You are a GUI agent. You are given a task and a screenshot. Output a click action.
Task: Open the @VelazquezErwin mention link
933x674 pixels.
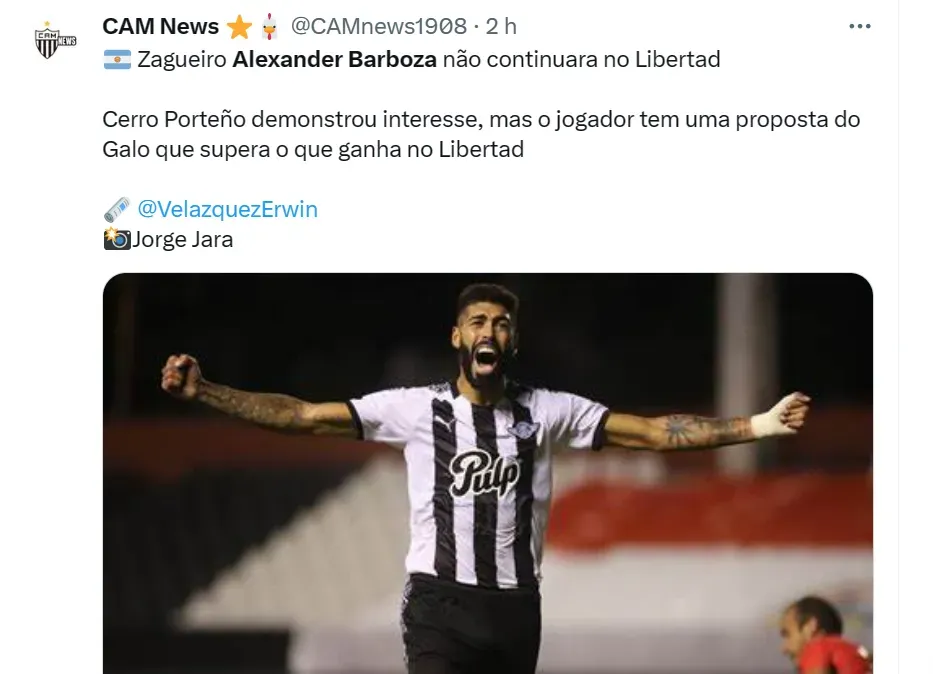(227, 209)
